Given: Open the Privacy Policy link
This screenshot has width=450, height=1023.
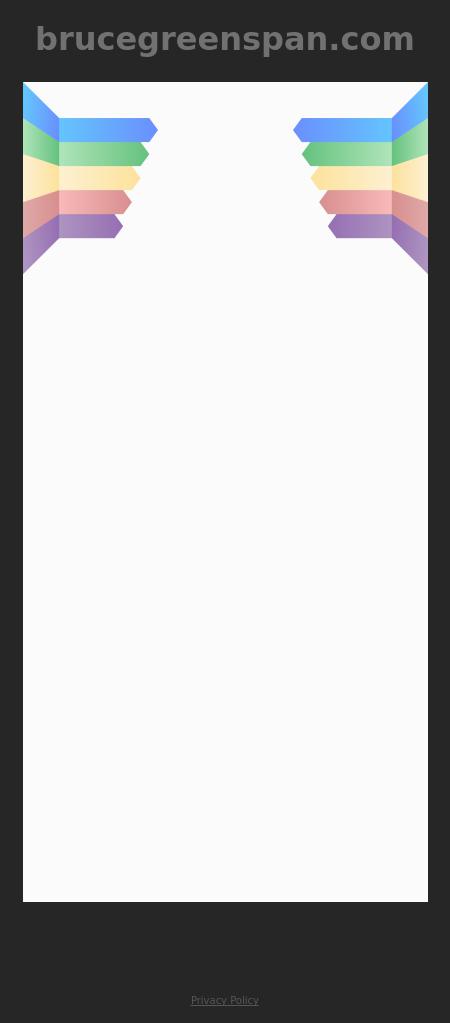Looking at the screenshot, I should click(x=224, y=1000).
